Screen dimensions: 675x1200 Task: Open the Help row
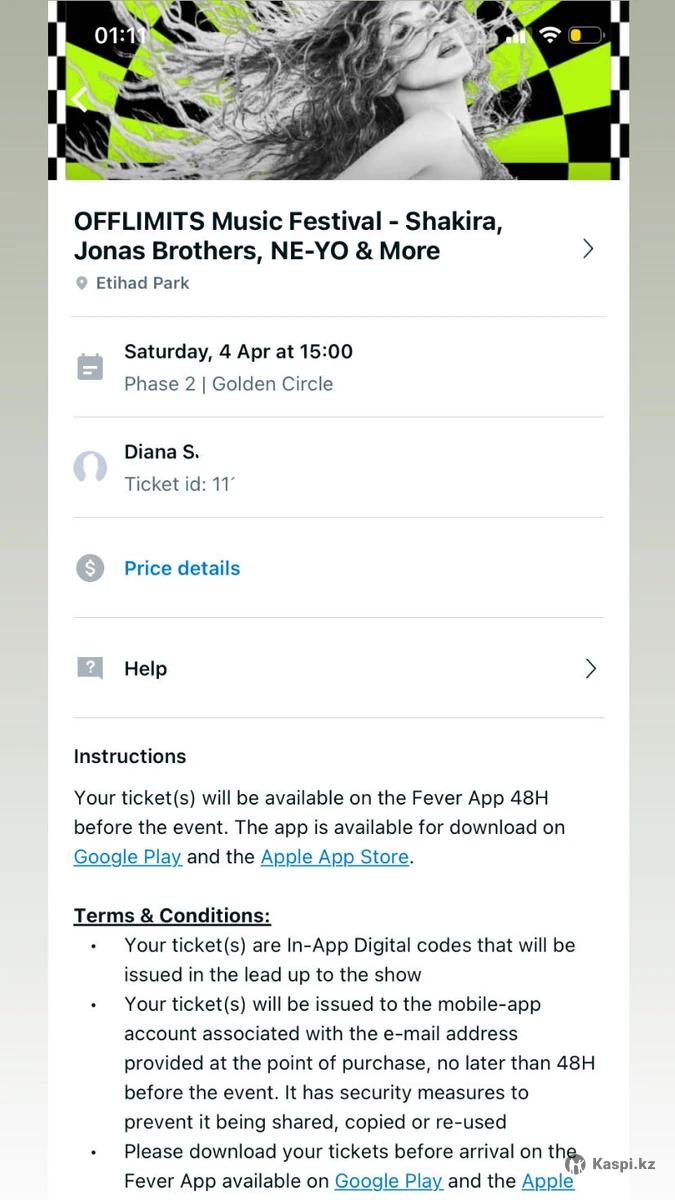(338, 668)
